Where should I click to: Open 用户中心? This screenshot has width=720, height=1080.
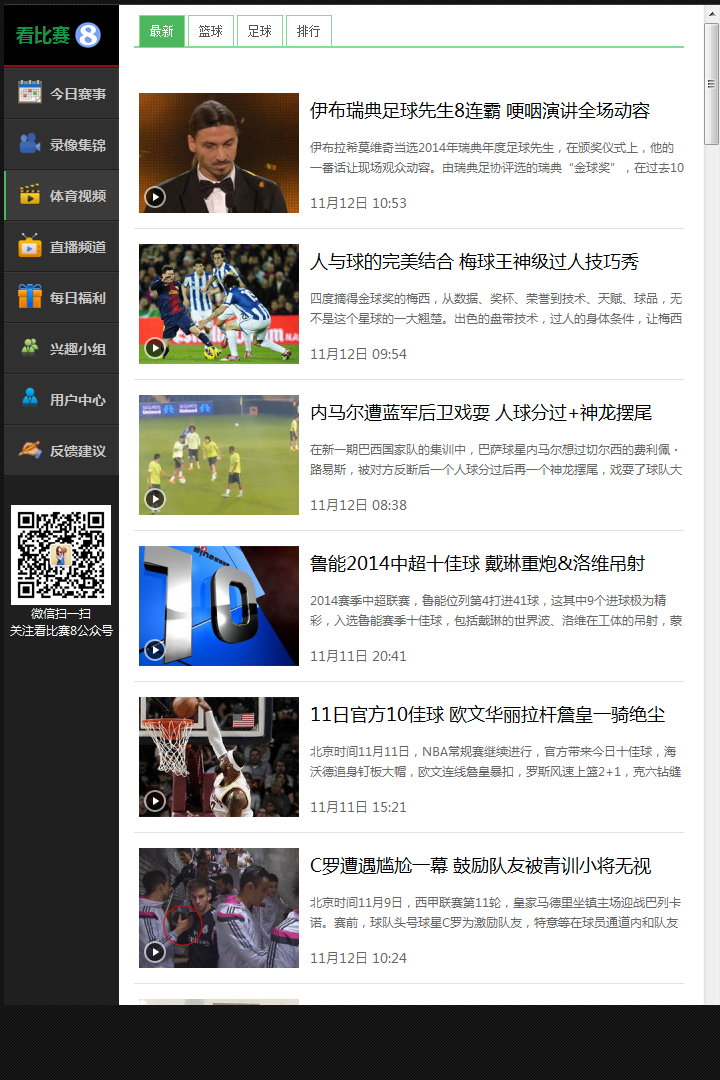pos(61,400)
